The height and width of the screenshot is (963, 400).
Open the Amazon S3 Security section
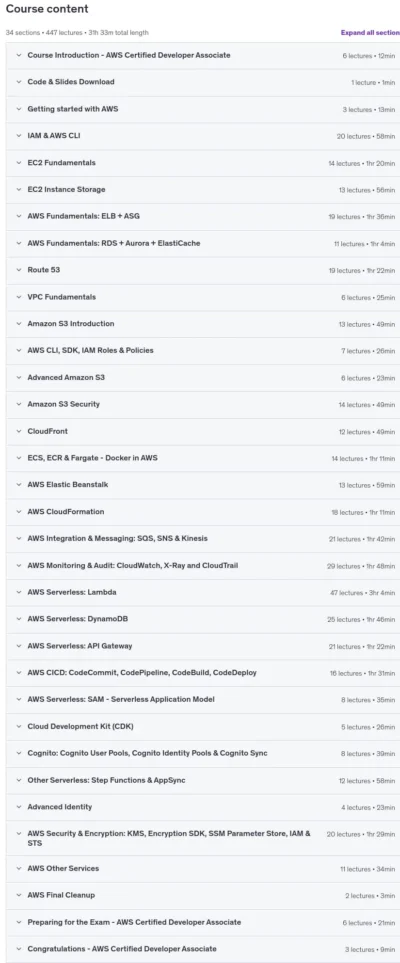point(203,404)
